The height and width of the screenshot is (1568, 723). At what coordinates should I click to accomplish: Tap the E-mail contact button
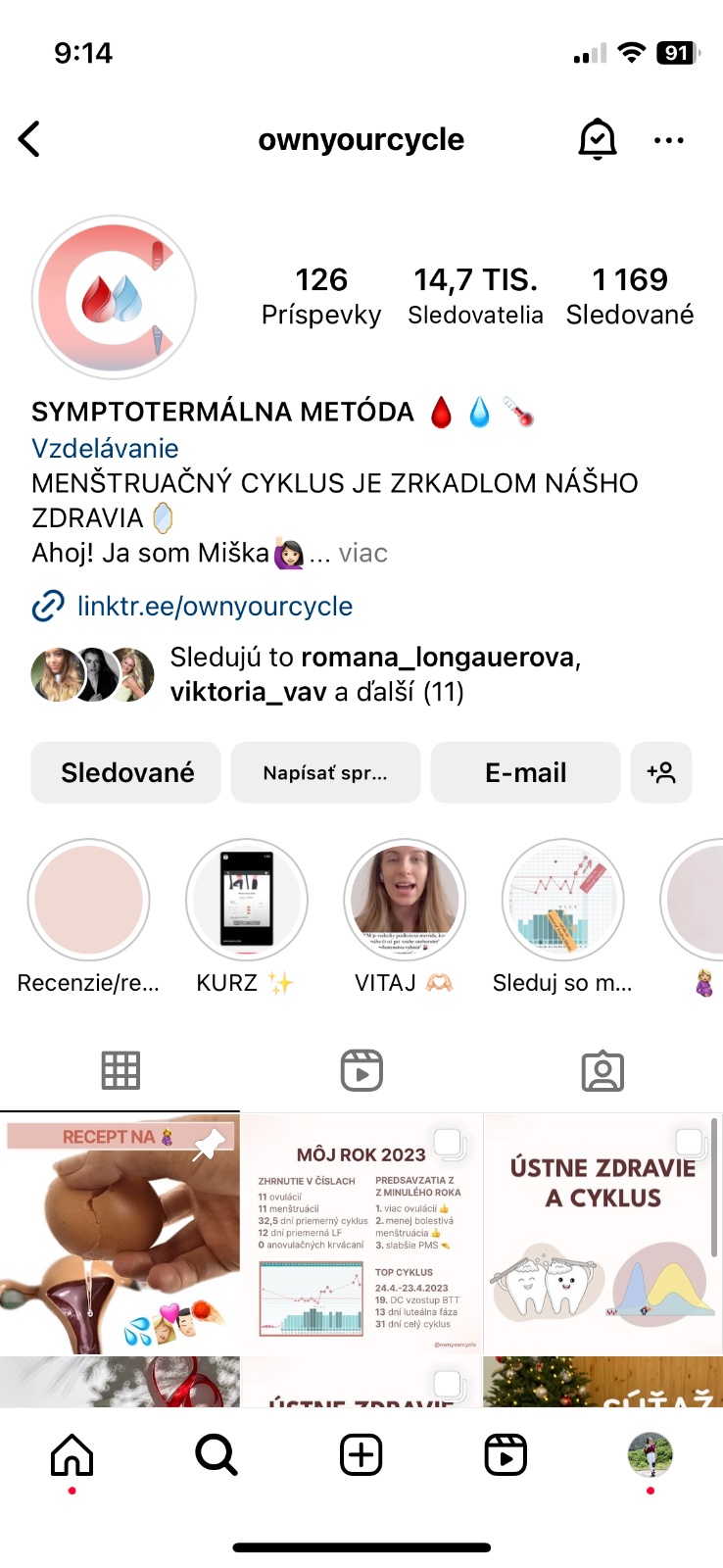[525, 772]
